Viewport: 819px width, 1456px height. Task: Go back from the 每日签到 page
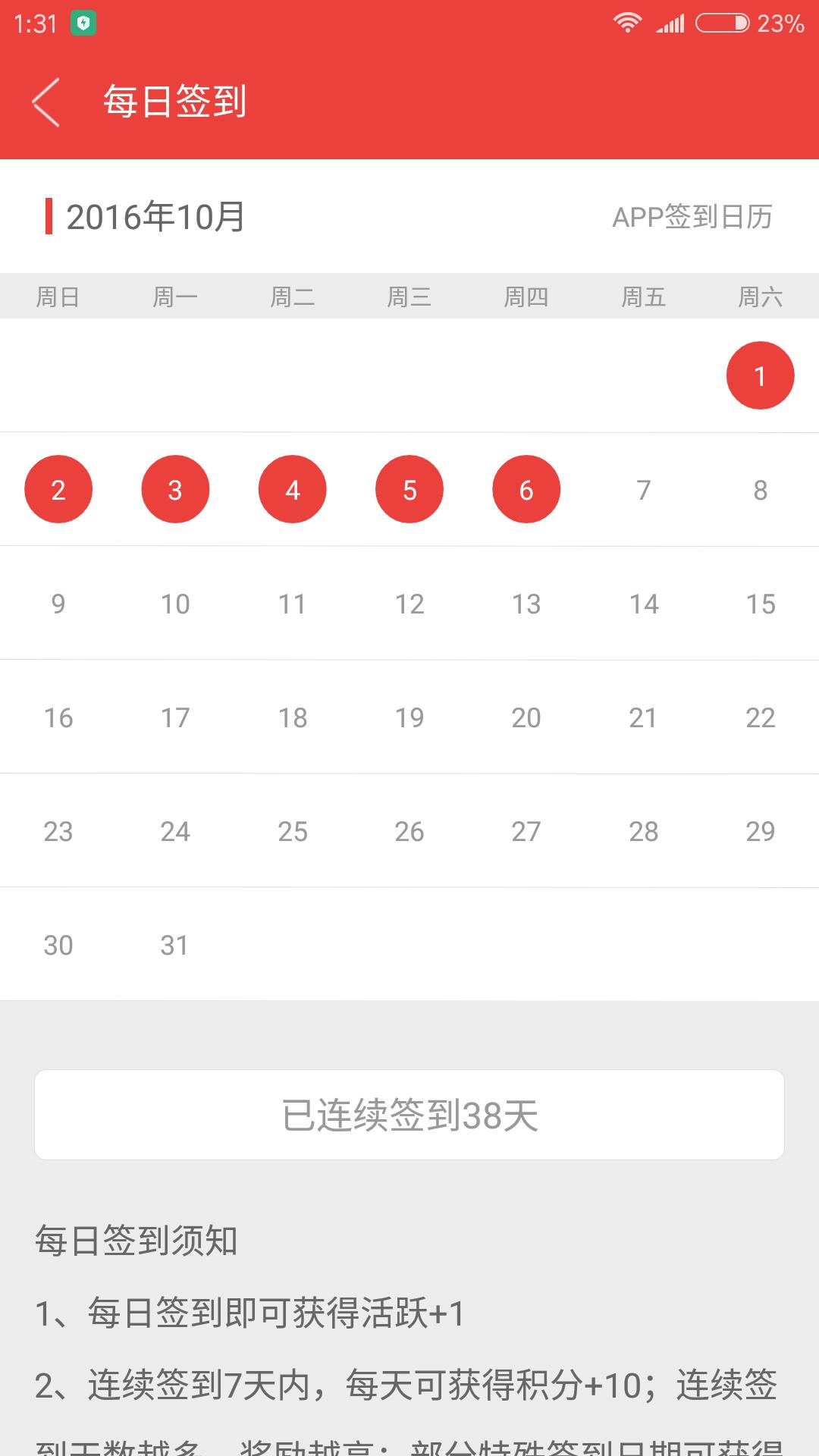coord(45,102)
